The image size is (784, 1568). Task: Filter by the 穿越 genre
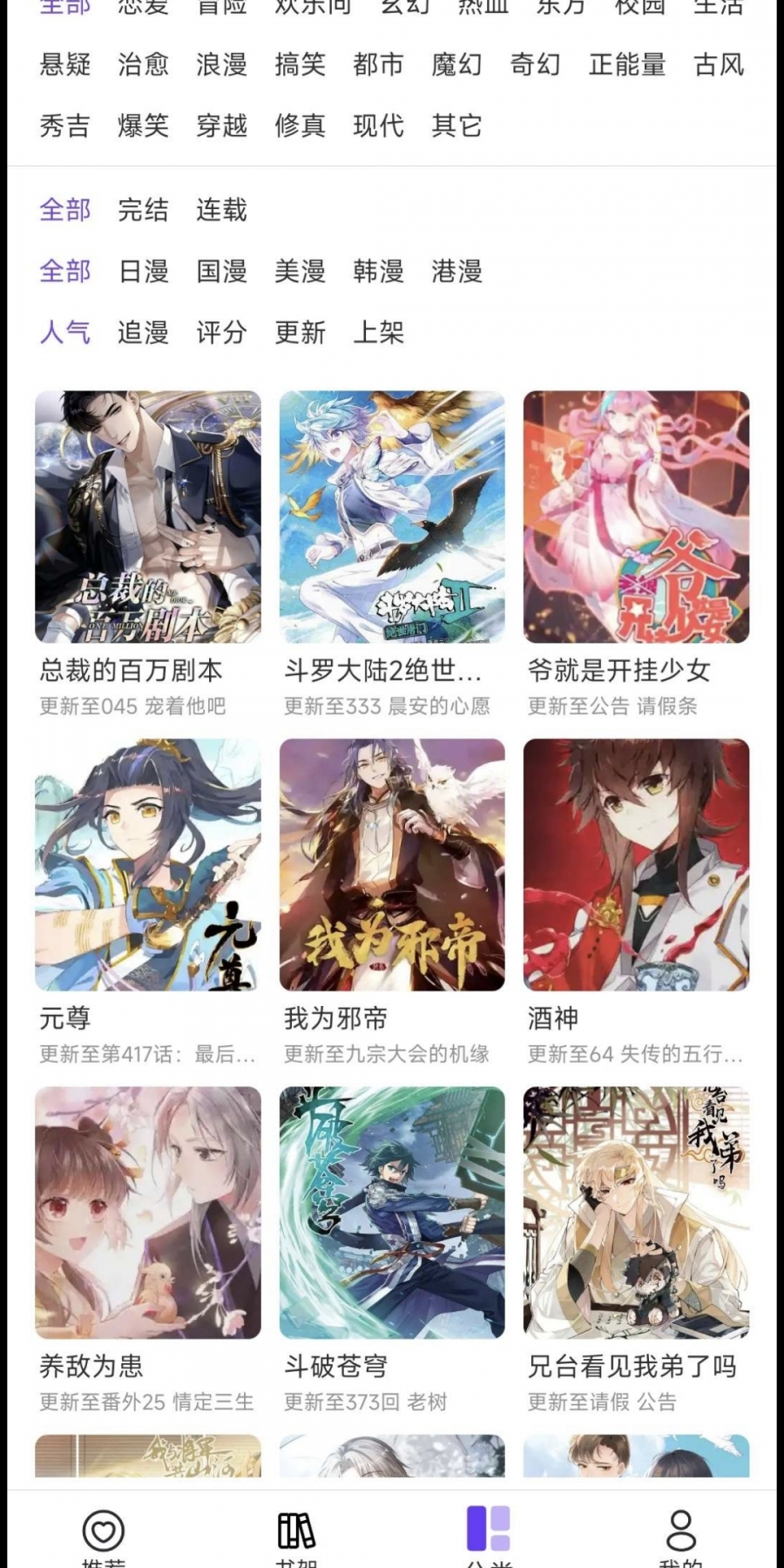coord(222,125)
